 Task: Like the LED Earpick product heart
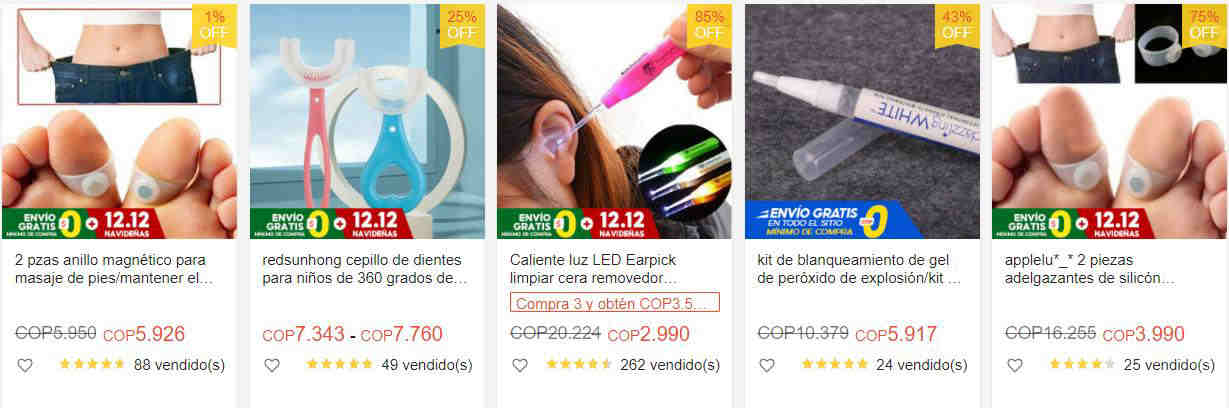pos(519,365)
